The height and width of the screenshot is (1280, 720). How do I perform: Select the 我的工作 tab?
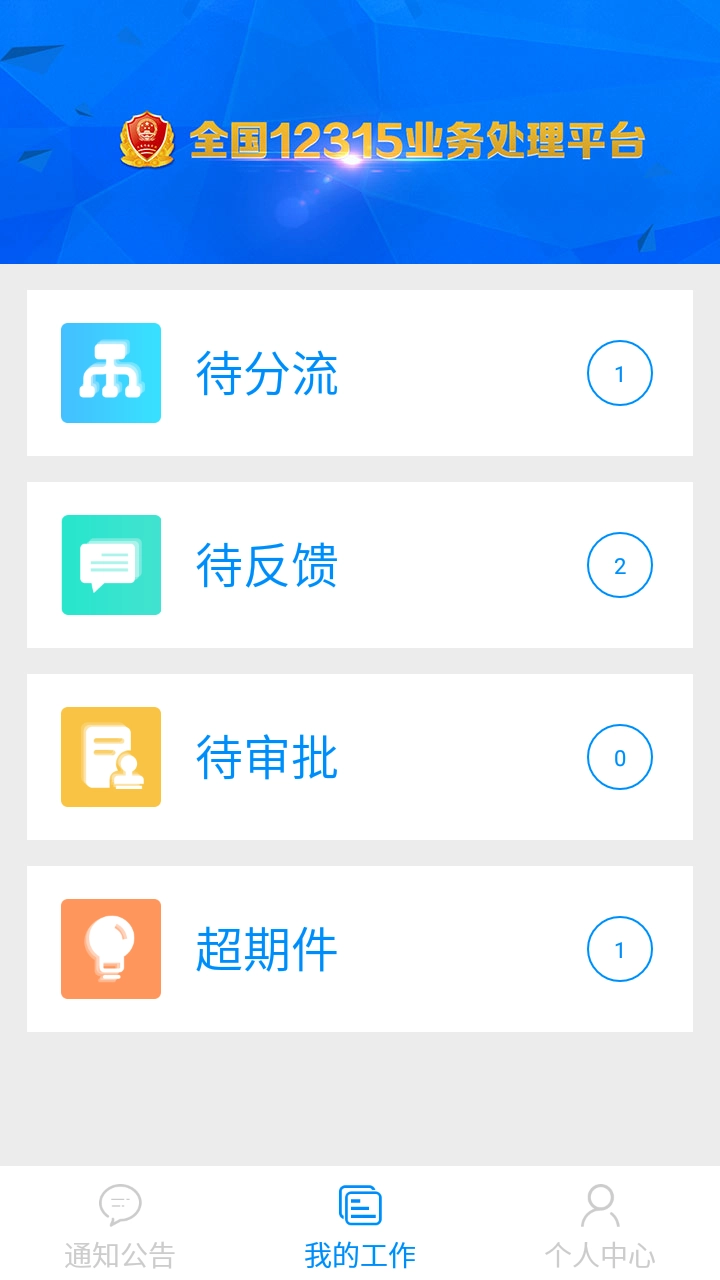360,1225
